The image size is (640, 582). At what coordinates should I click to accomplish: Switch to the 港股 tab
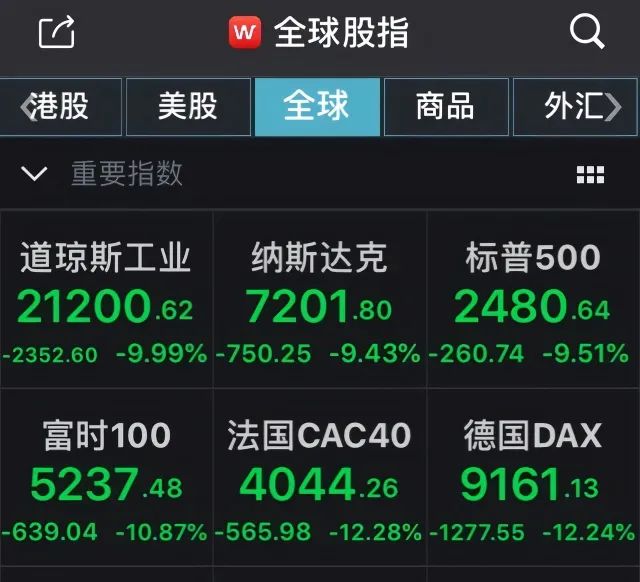(60, 107)
